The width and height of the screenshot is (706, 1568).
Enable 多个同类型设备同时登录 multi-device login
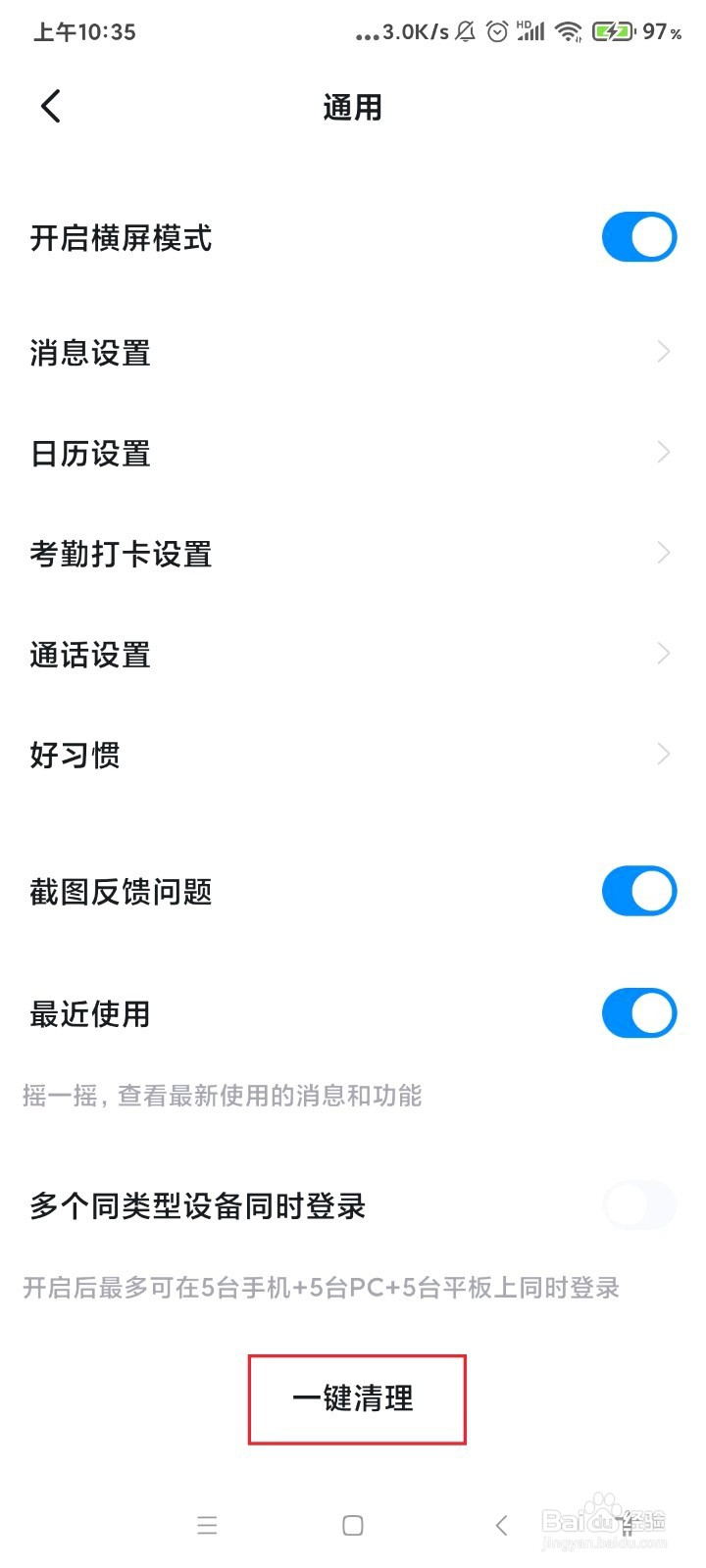pos(638,1205)
